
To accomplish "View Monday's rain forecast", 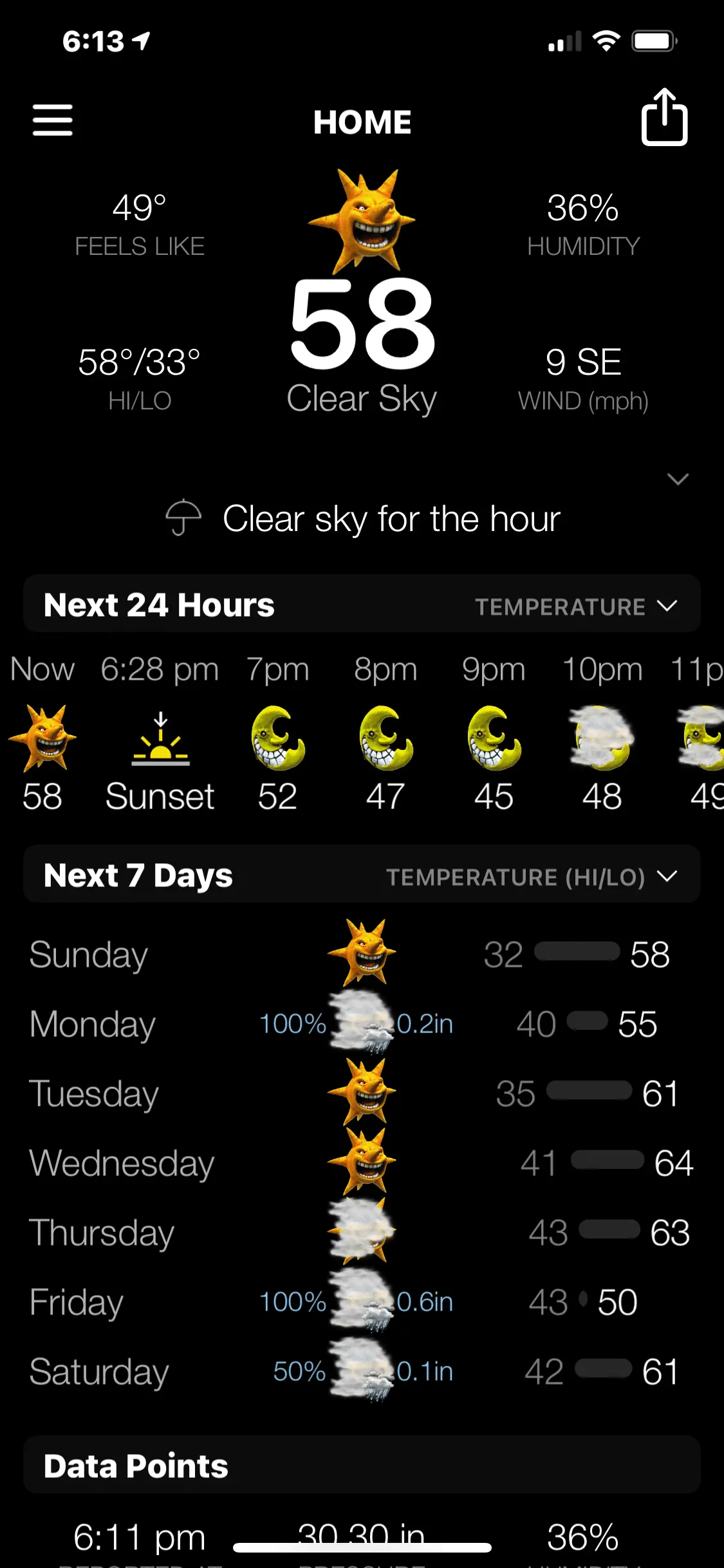I will (x=360, y=1023).
